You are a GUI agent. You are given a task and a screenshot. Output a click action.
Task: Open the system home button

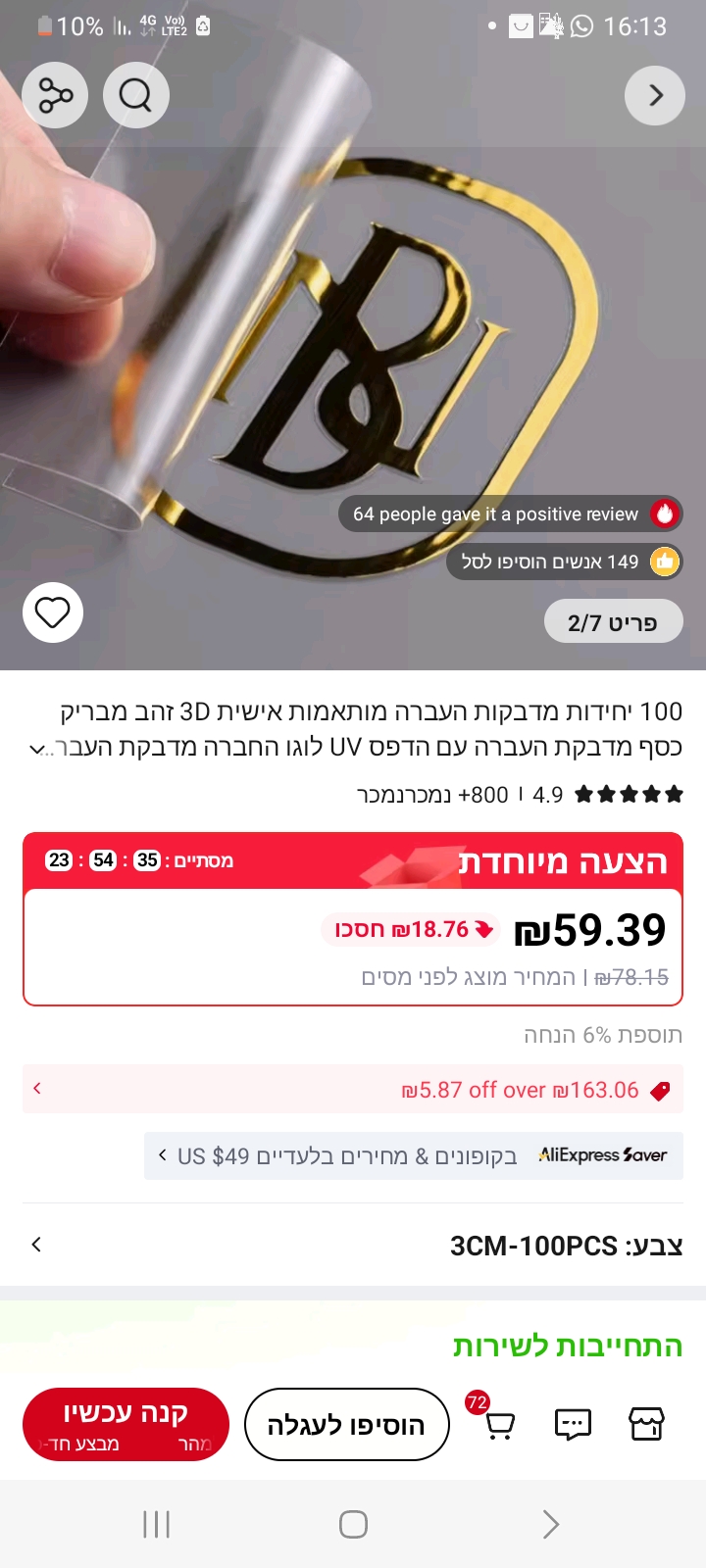(x=353, y=1524)
